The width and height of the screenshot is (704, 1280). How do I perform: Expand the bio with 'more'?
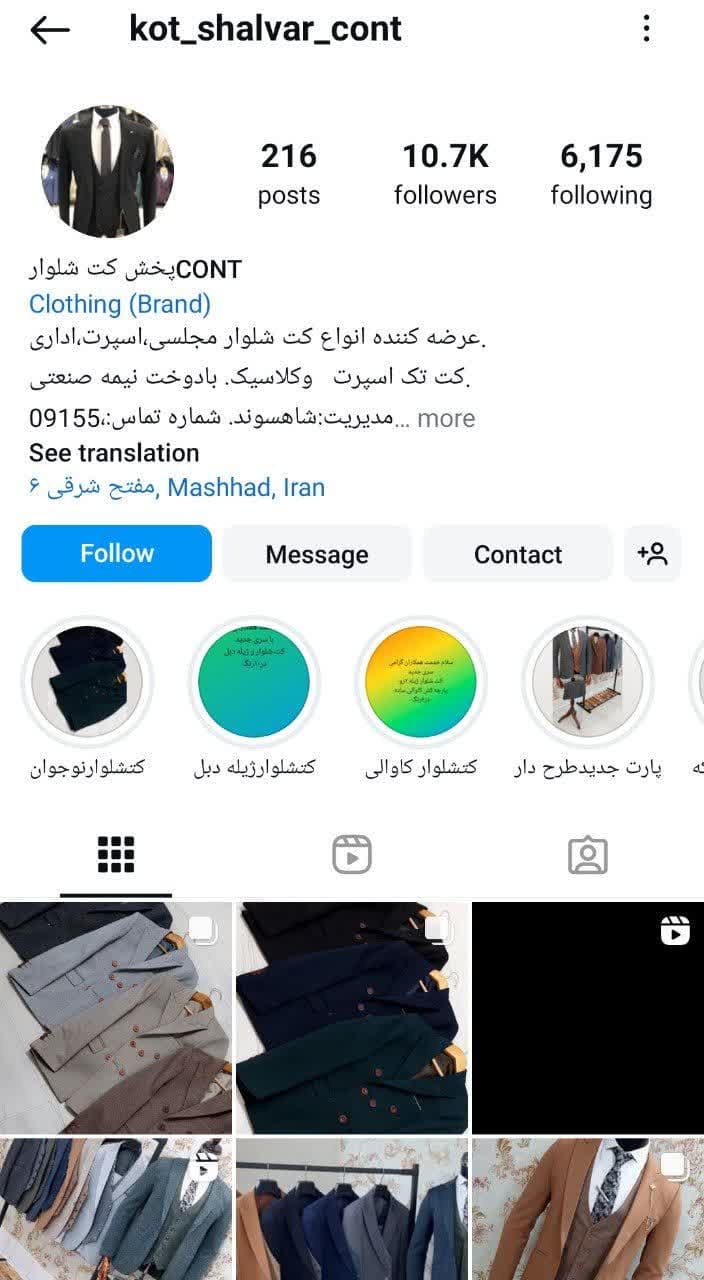(446, 419)
